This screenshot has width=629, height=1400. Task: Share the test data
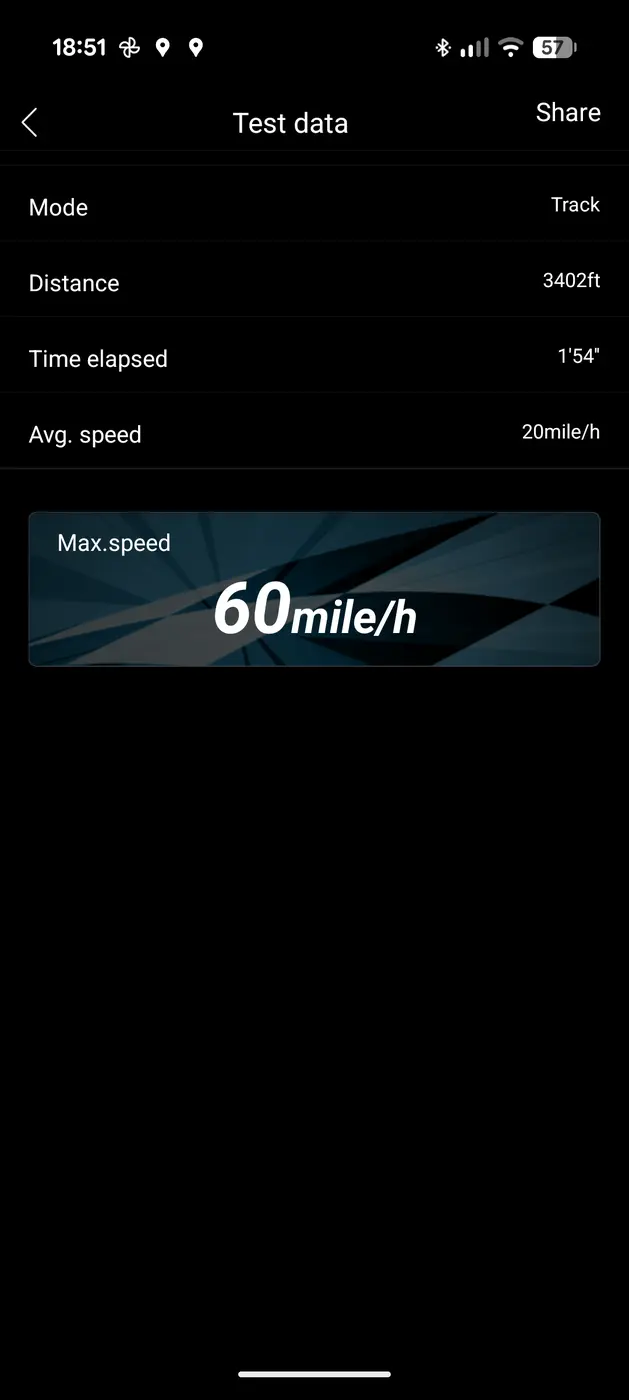click(x=568, y=113)
